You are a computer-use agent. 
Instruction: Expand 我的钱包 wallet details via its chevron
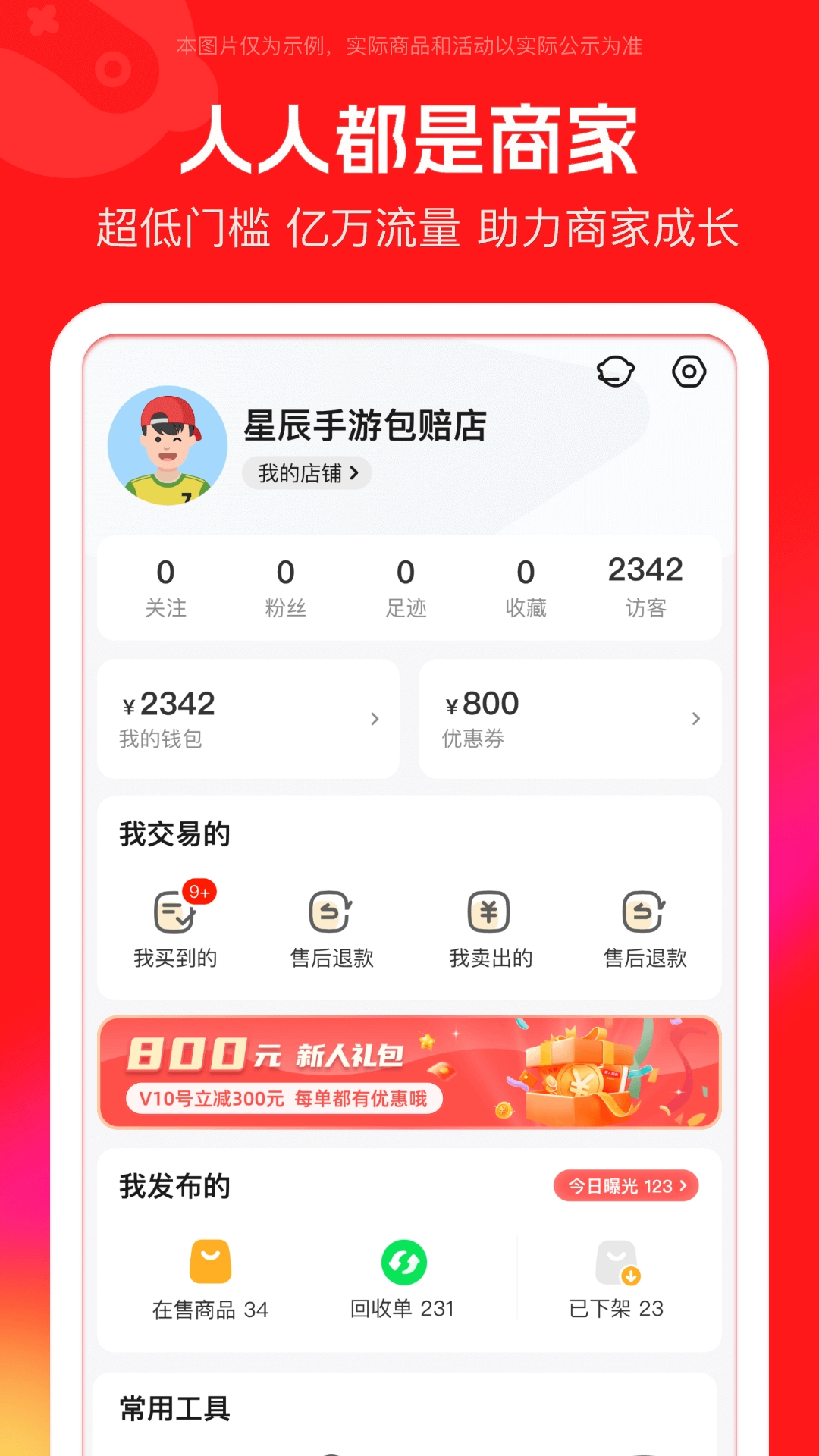(374, 719)
